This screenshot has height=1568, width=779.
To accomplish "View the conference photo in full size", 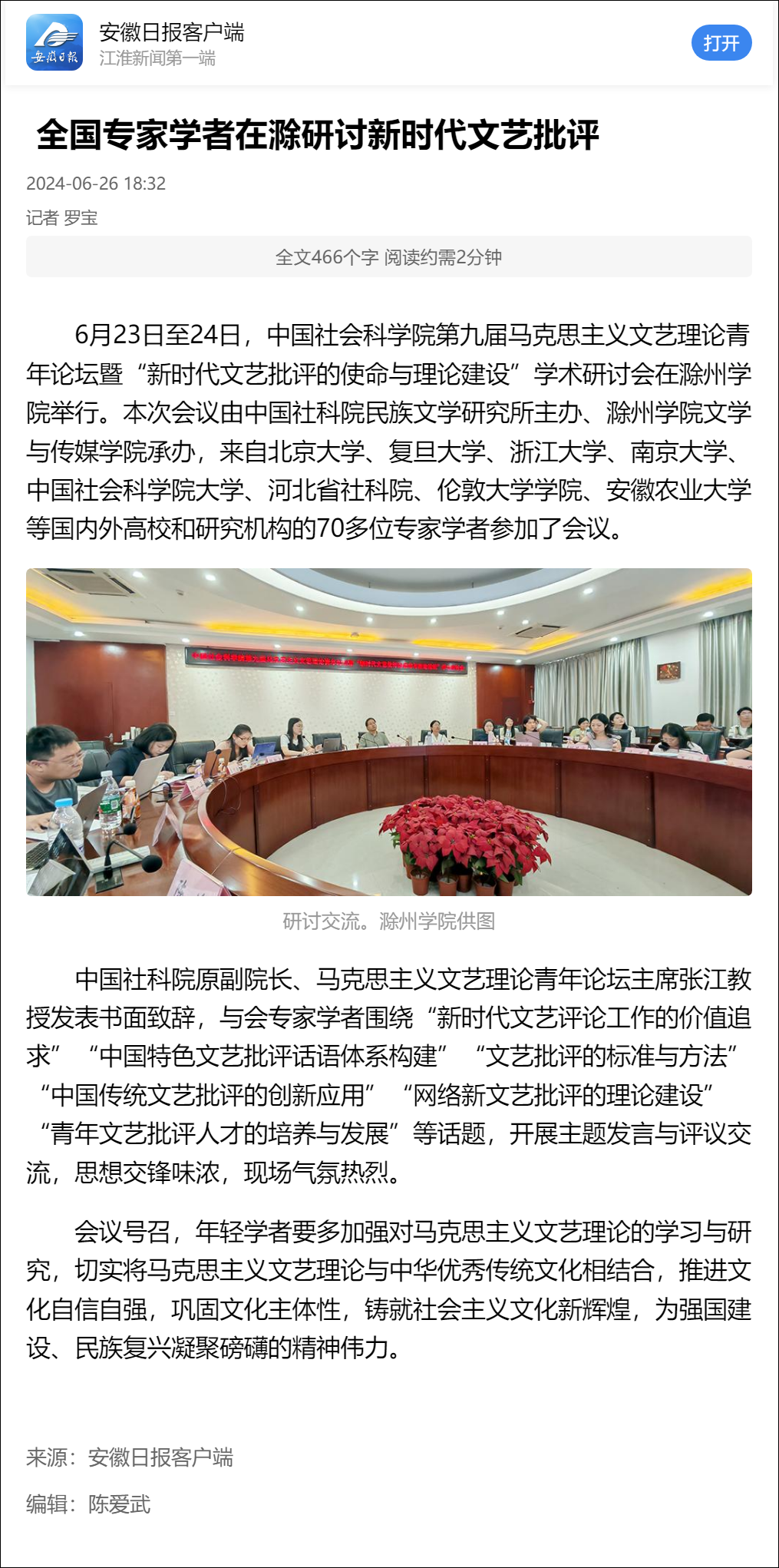I will click(x=389, y=732).
